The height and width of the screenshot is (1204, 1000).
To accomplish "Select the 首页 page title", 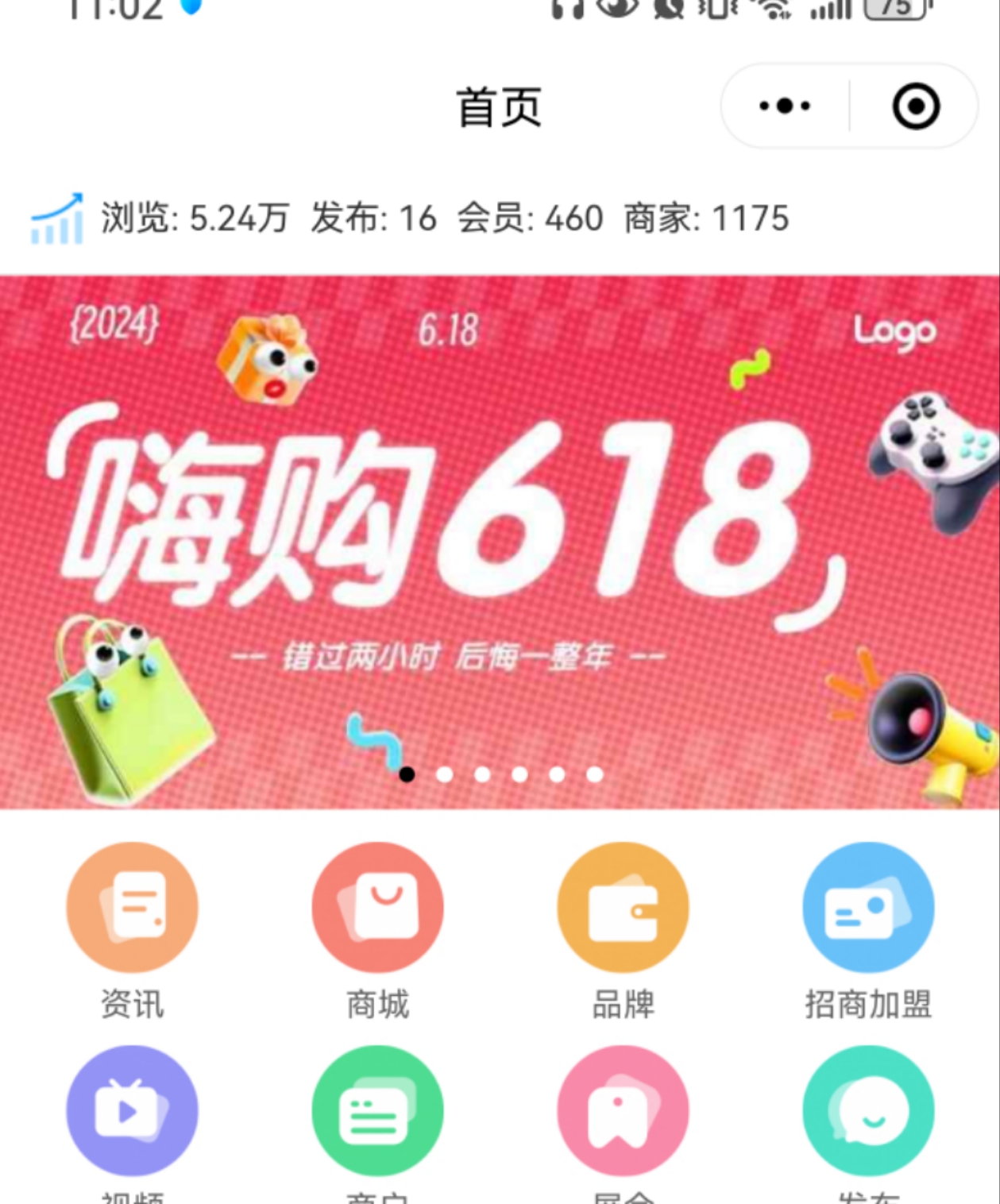I will 498,108.
